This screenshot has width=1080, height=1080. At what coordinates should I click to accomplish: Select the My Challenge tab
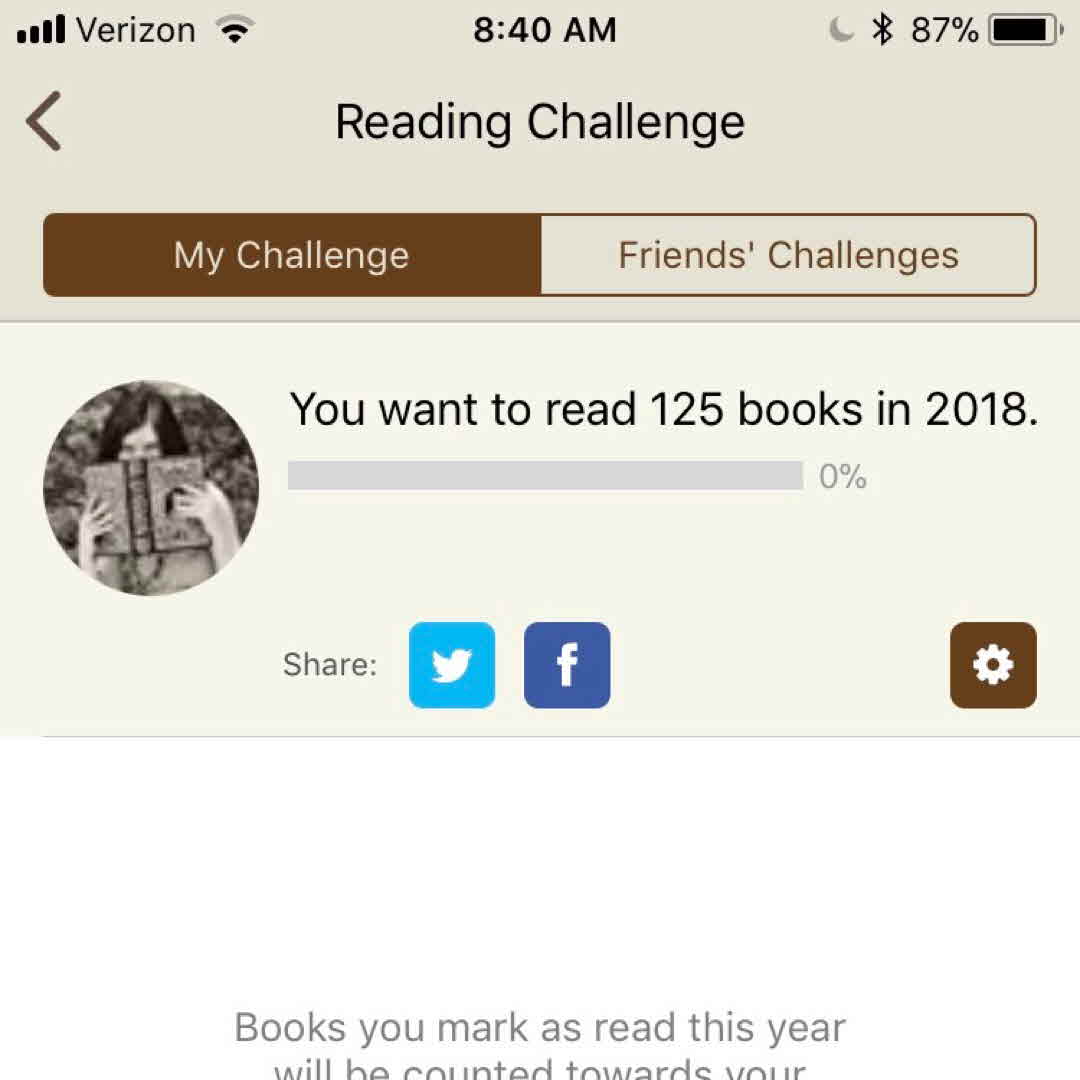(292, 255)
